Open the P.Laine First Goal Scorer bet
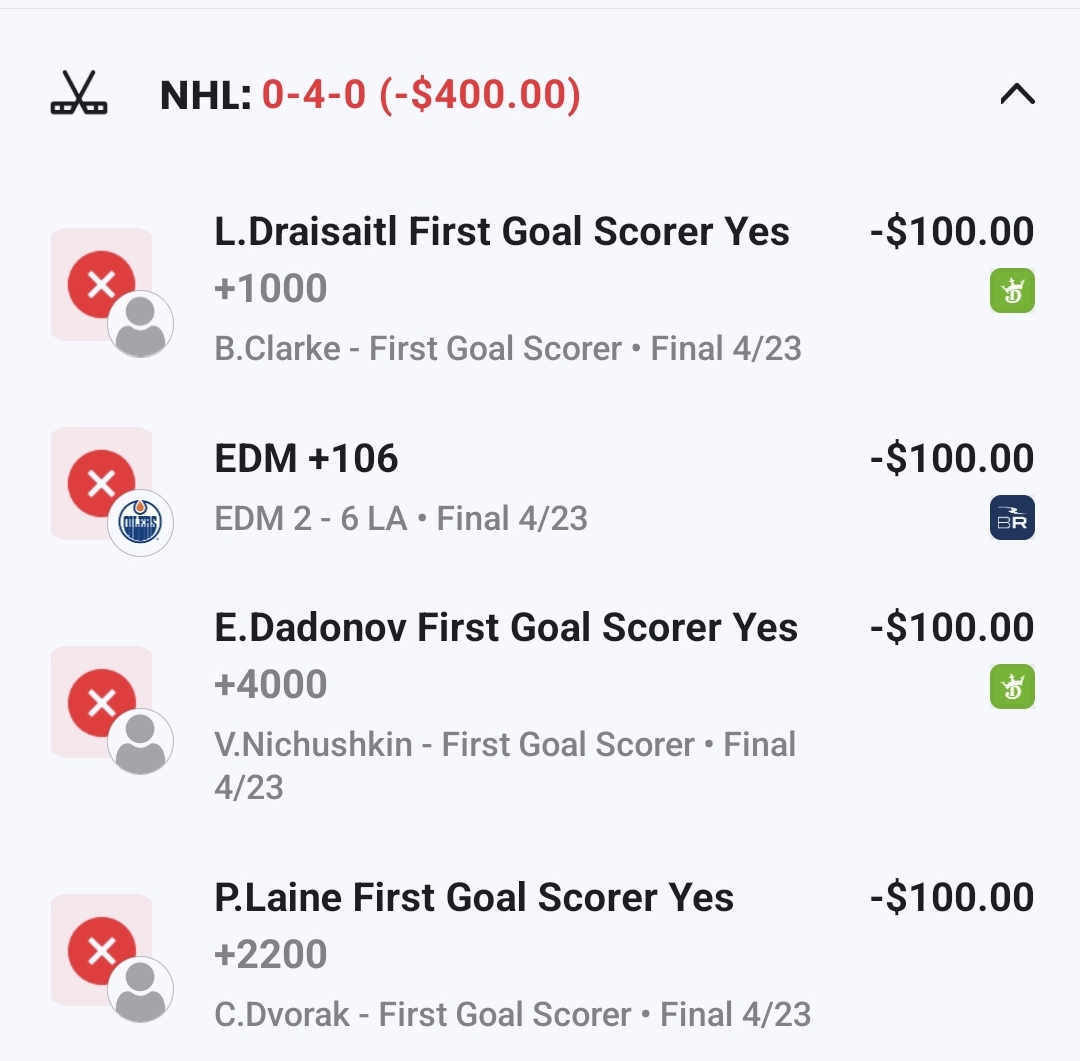The image size is (1080, 1061). [x=474, y=898]
